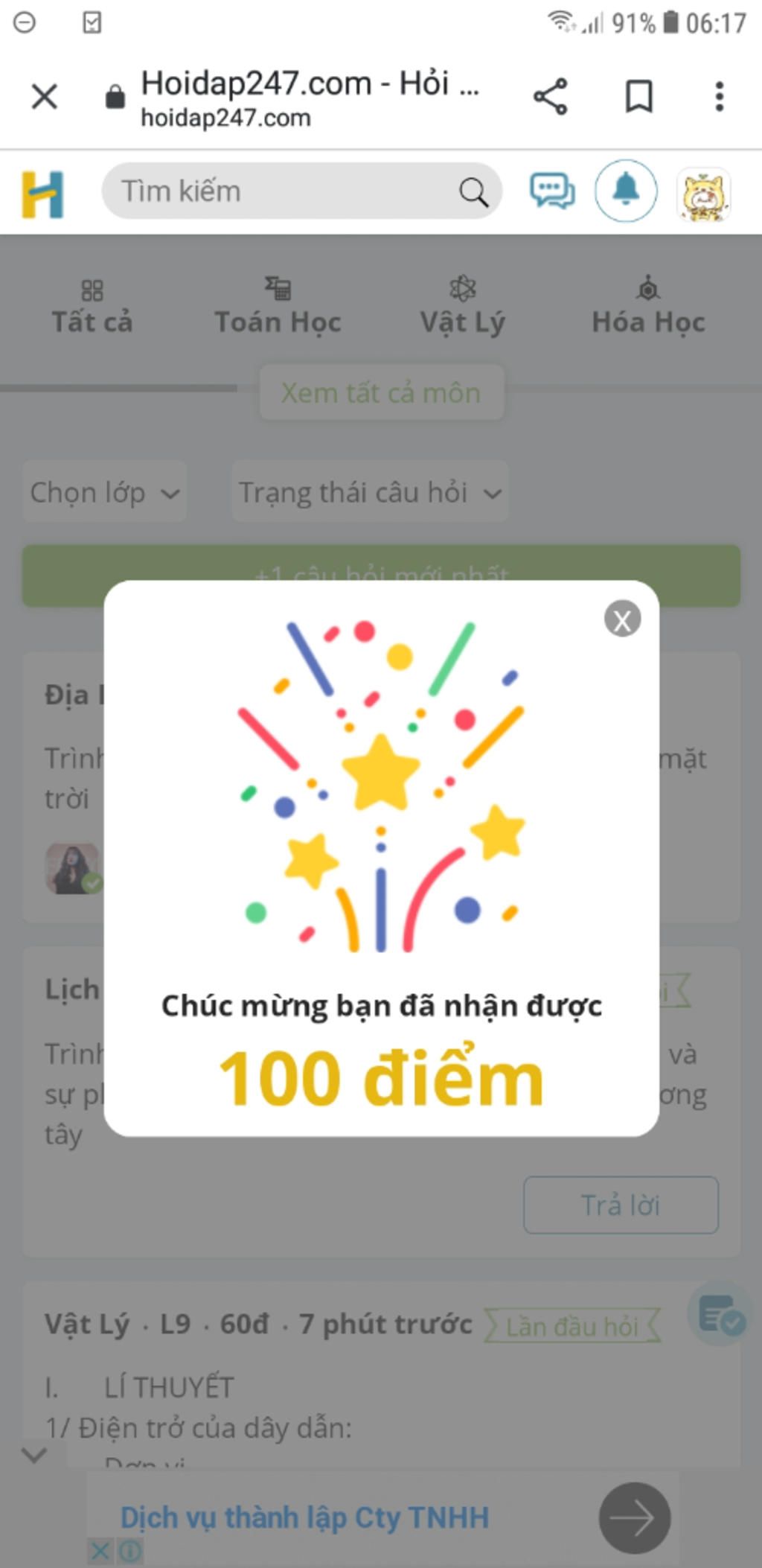Open the ad Dịch vụ thành lập Cty TNHH
The height and width of the screenshot is (1568, 762).
click(x=305, y=1517)
